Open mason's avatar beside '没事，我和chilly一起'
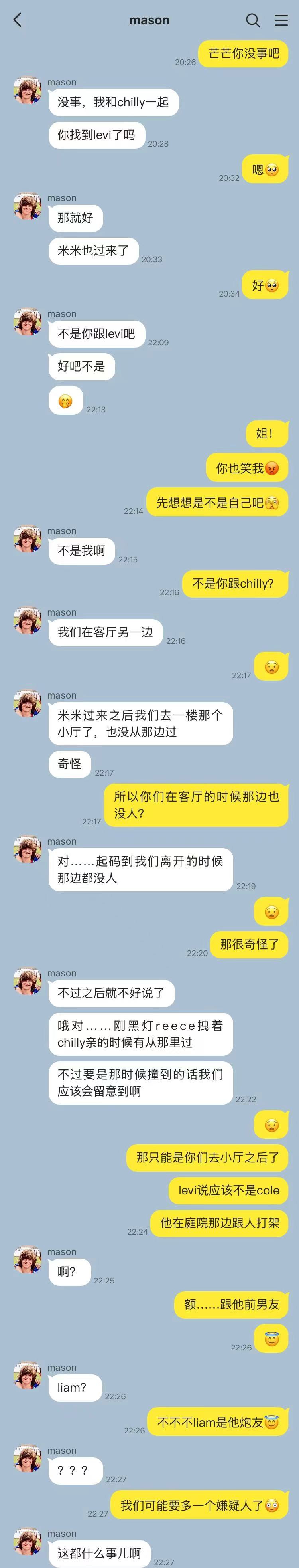Screen dimensions: 299x1568 tap(28, 90)
